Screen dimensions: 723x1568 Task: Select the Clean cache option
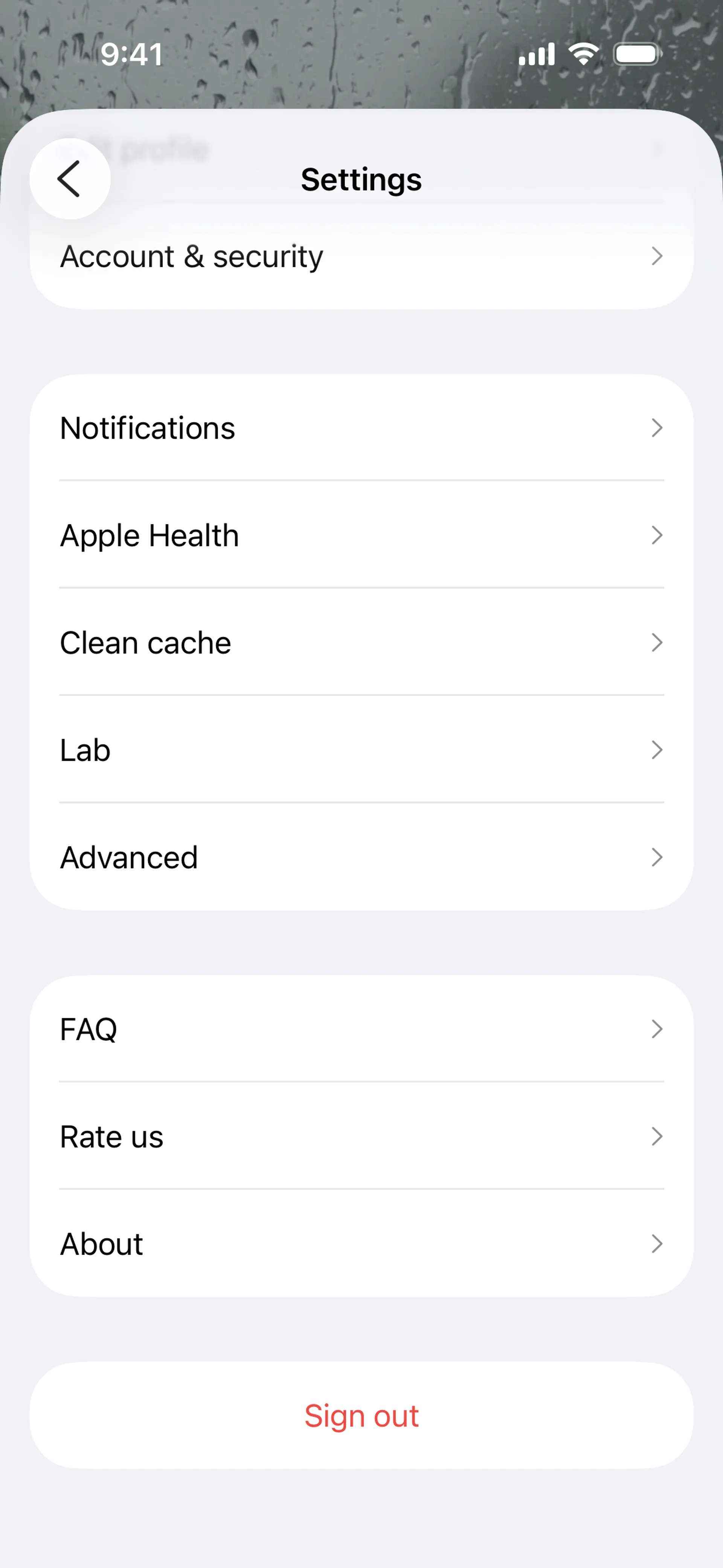click(361, 643)
